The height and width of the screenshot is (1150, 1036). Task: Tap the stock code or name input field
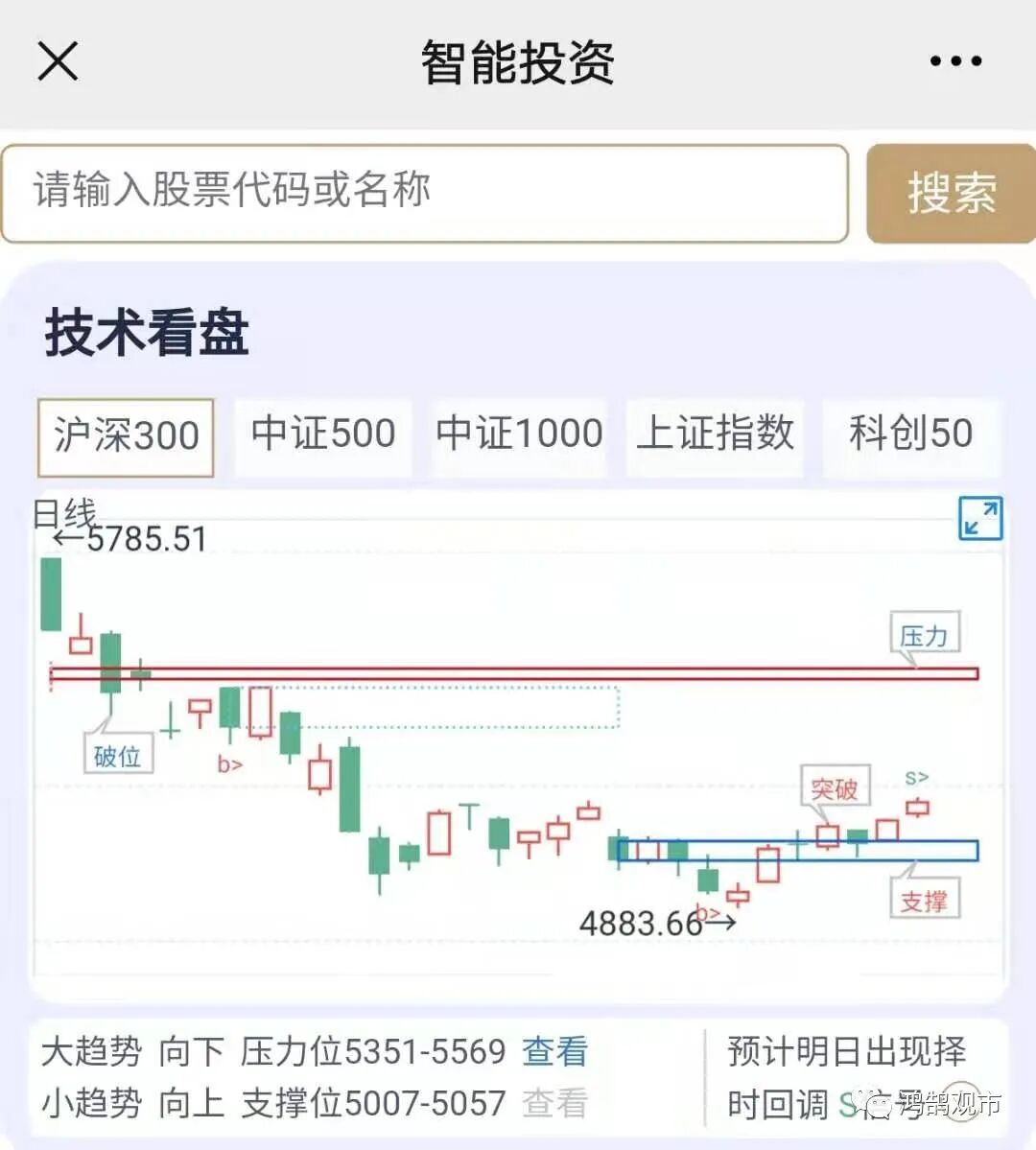tap(424, 193)
